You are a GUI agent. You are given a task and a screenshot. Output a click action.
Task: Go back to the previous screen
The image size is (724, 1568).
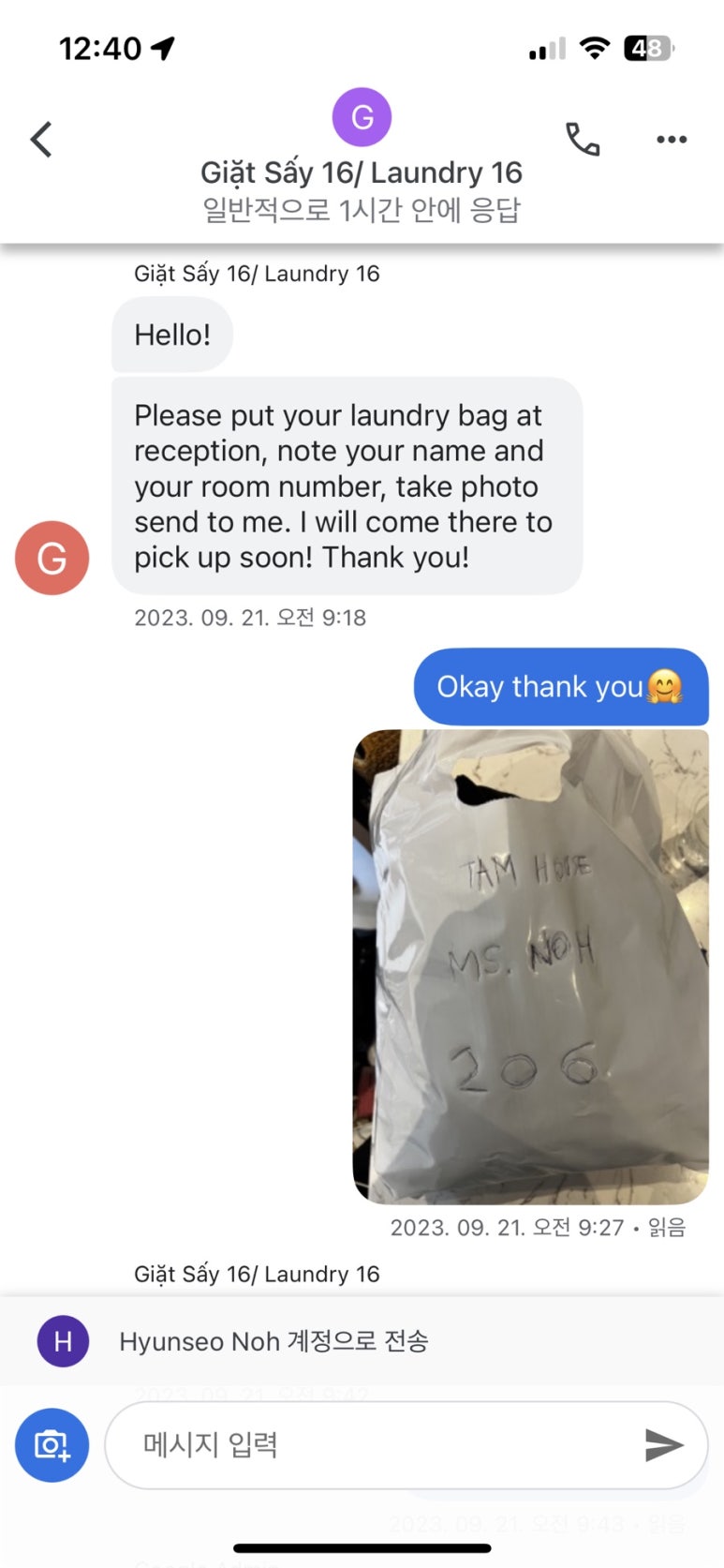coord(41,140)
